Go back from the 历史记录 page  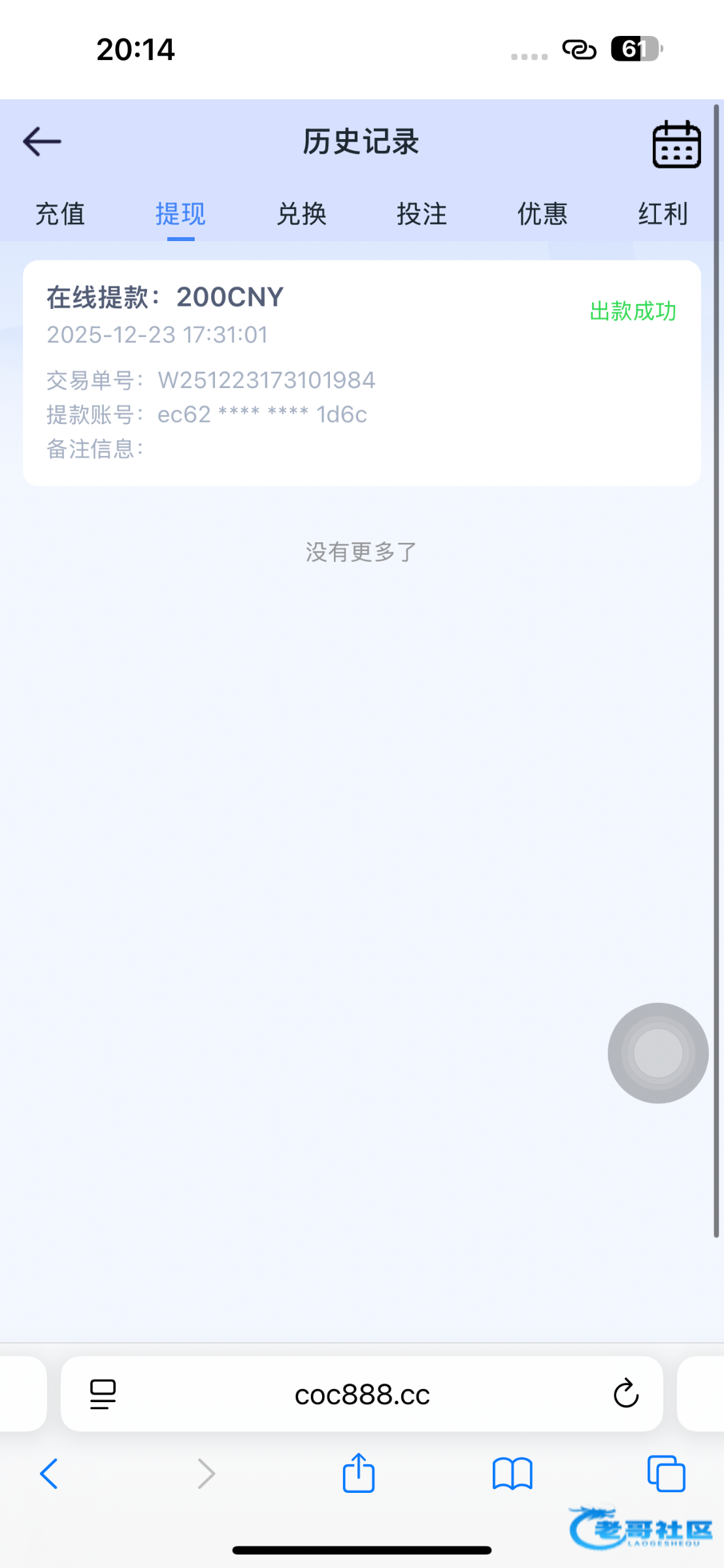(42, 142)
